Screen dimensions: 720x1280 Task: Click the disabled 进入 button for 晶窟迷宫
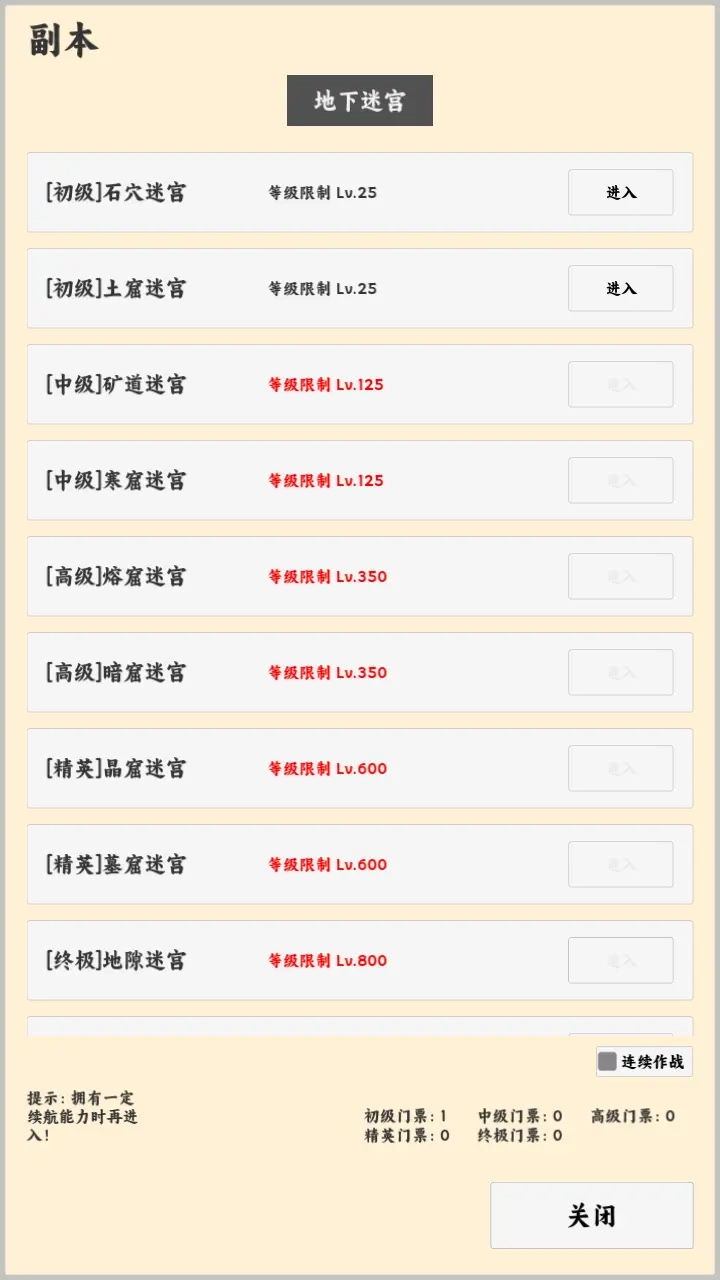tap(620, 768)
